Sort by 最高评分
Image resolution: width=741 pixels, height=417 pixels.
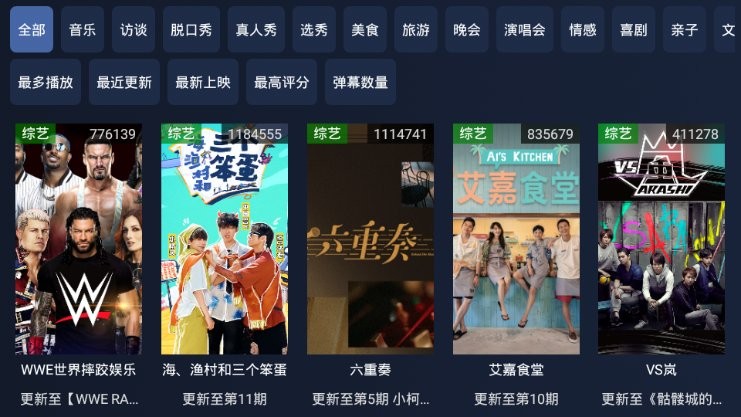281,83
